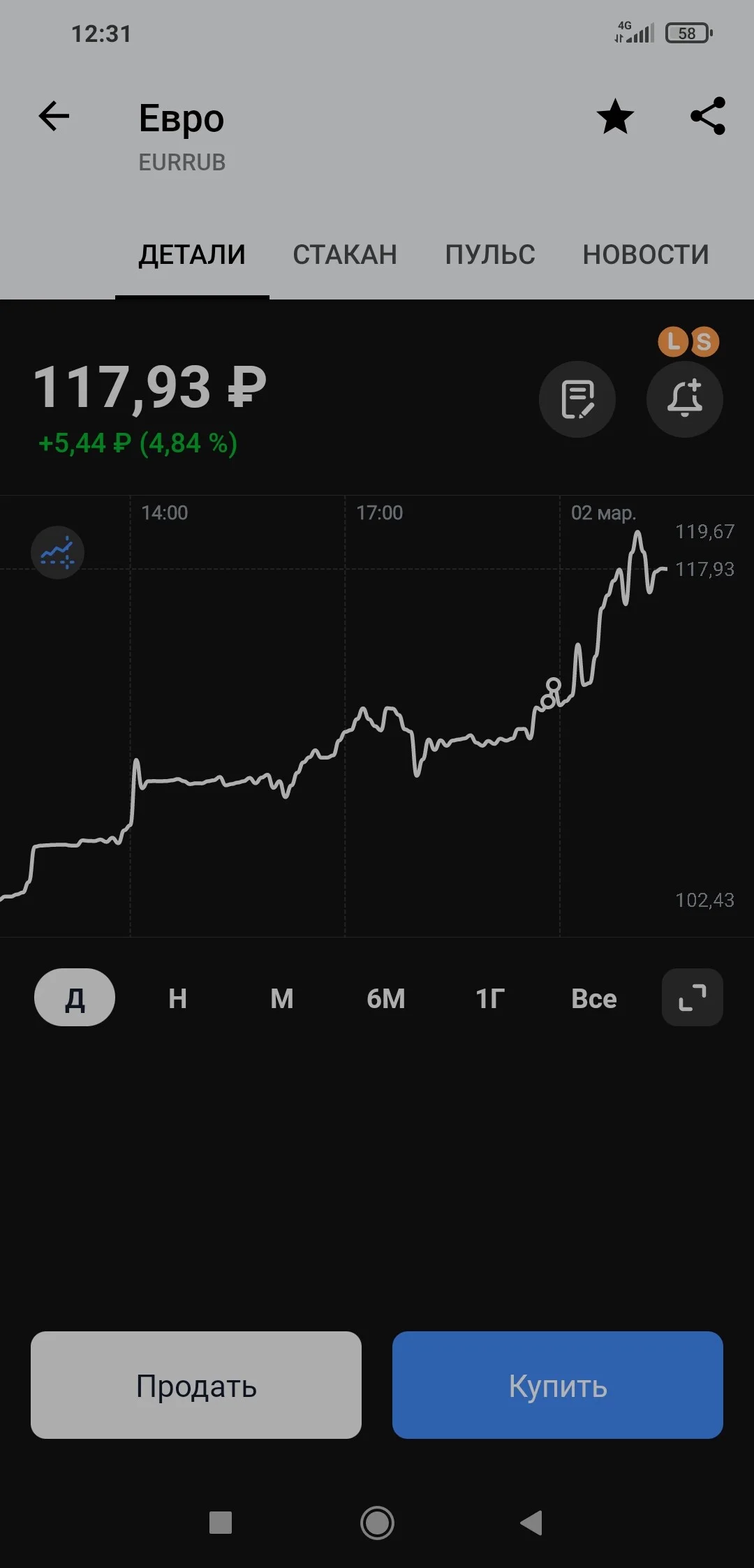
Task: Go to the system home screen
Action: [x=377, y=1523]
